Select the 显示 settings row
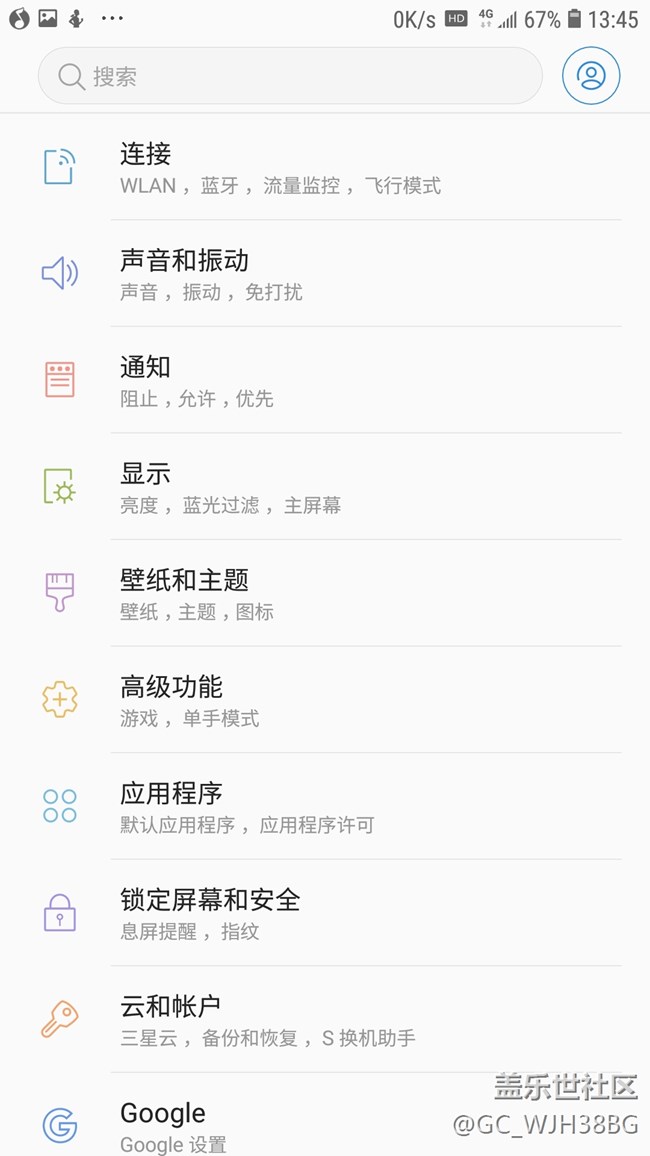 pos(325,487)
